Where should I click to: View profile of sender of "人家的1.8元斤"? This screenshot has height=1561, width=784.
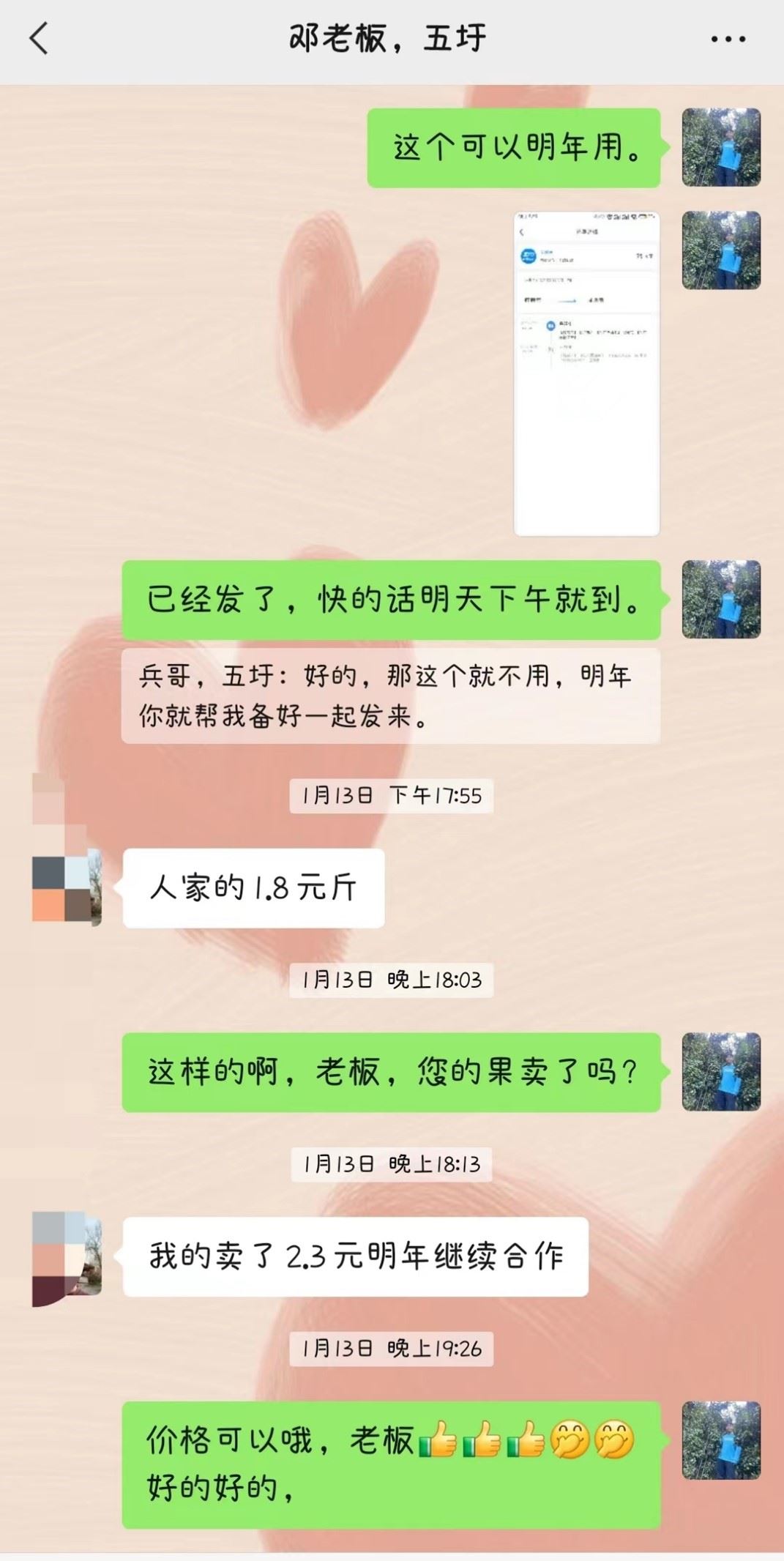67,888
